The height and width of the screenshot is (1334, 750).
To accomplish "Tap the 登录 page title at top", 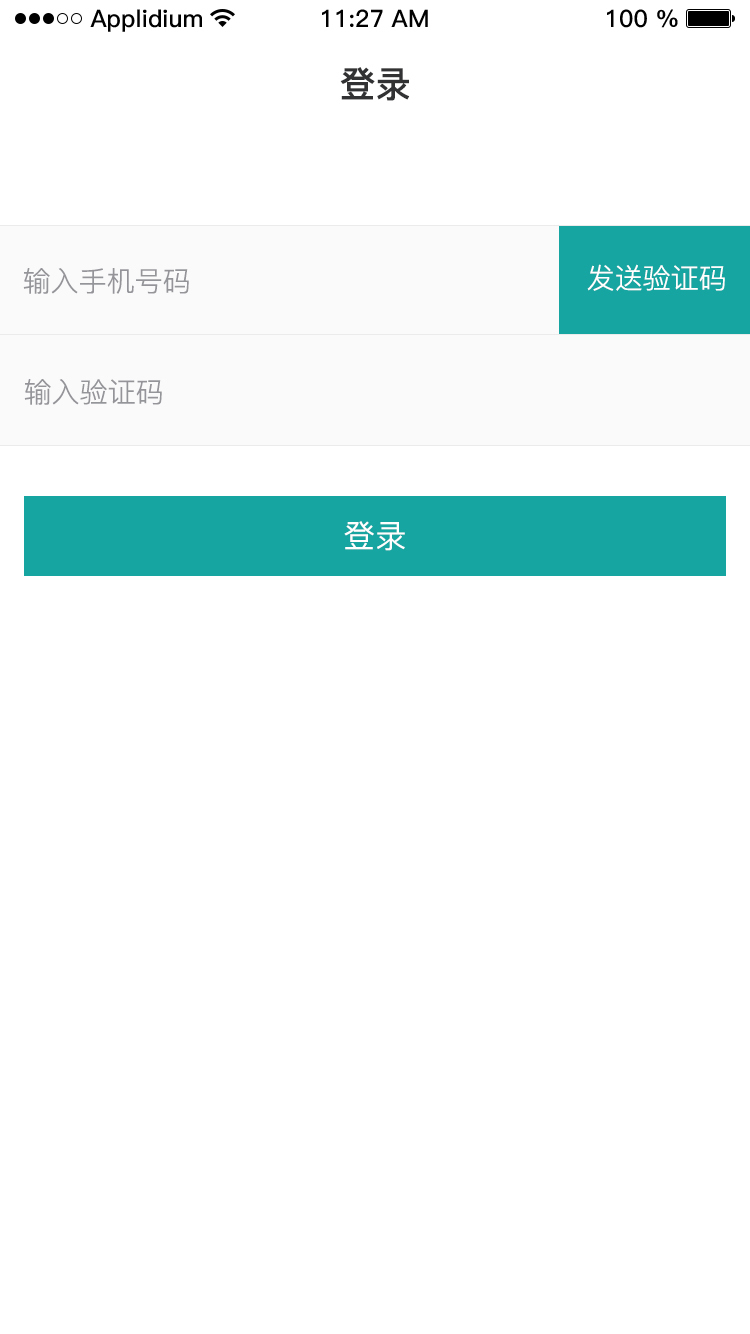I will point(374,84).
